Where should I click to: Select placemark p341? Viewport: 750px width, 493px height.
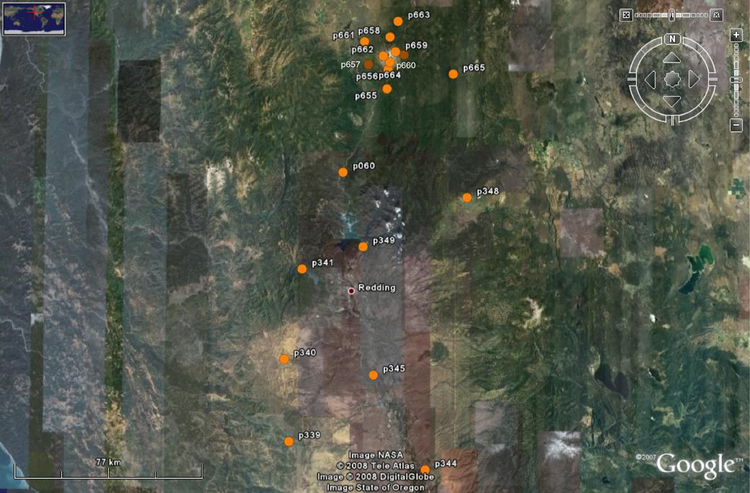302,269
